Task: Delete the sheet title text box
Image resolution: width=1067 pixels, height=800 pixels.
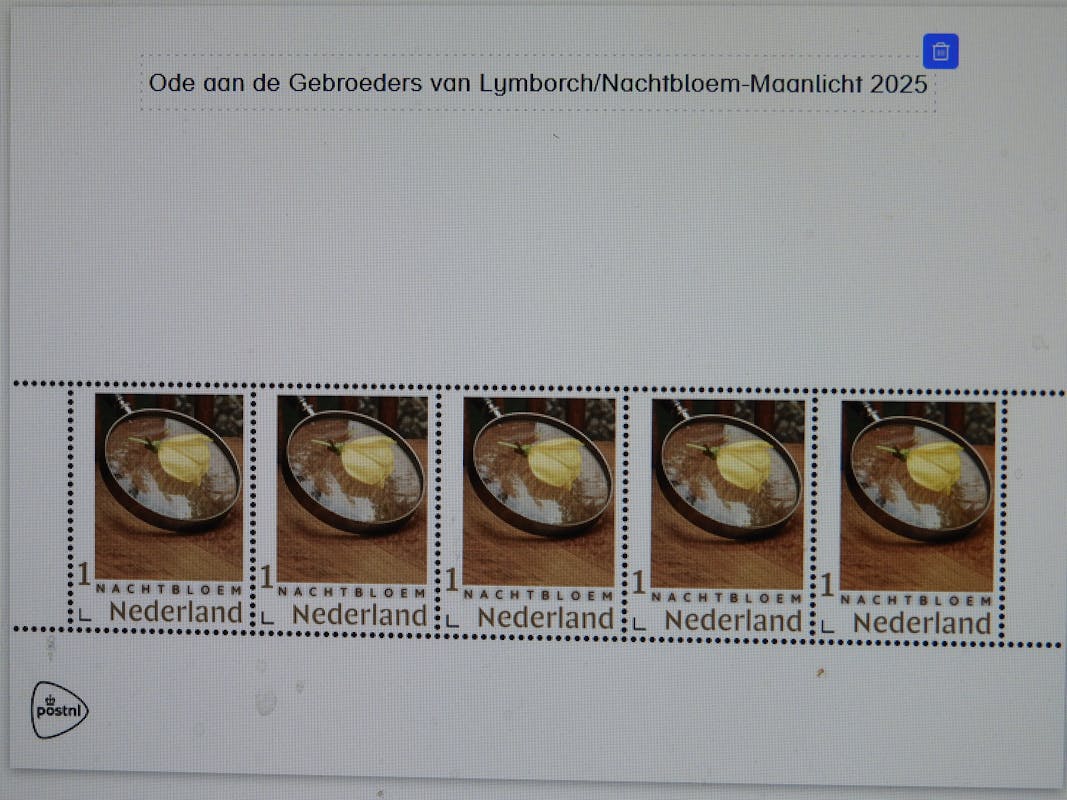Action: click(x=940, y=51)
